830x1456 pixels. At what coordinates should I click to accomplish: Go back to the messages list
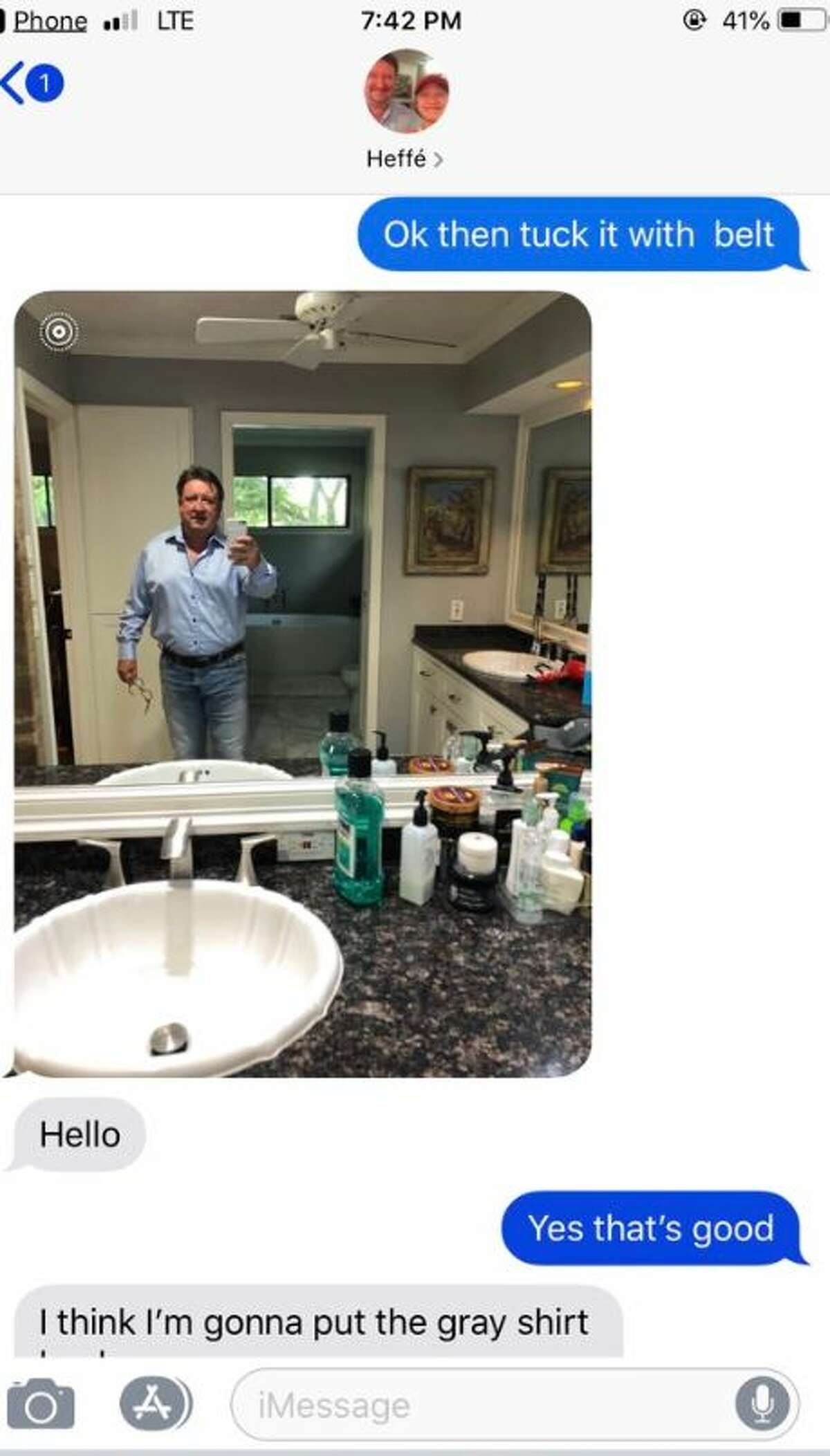tap(31, 83)
